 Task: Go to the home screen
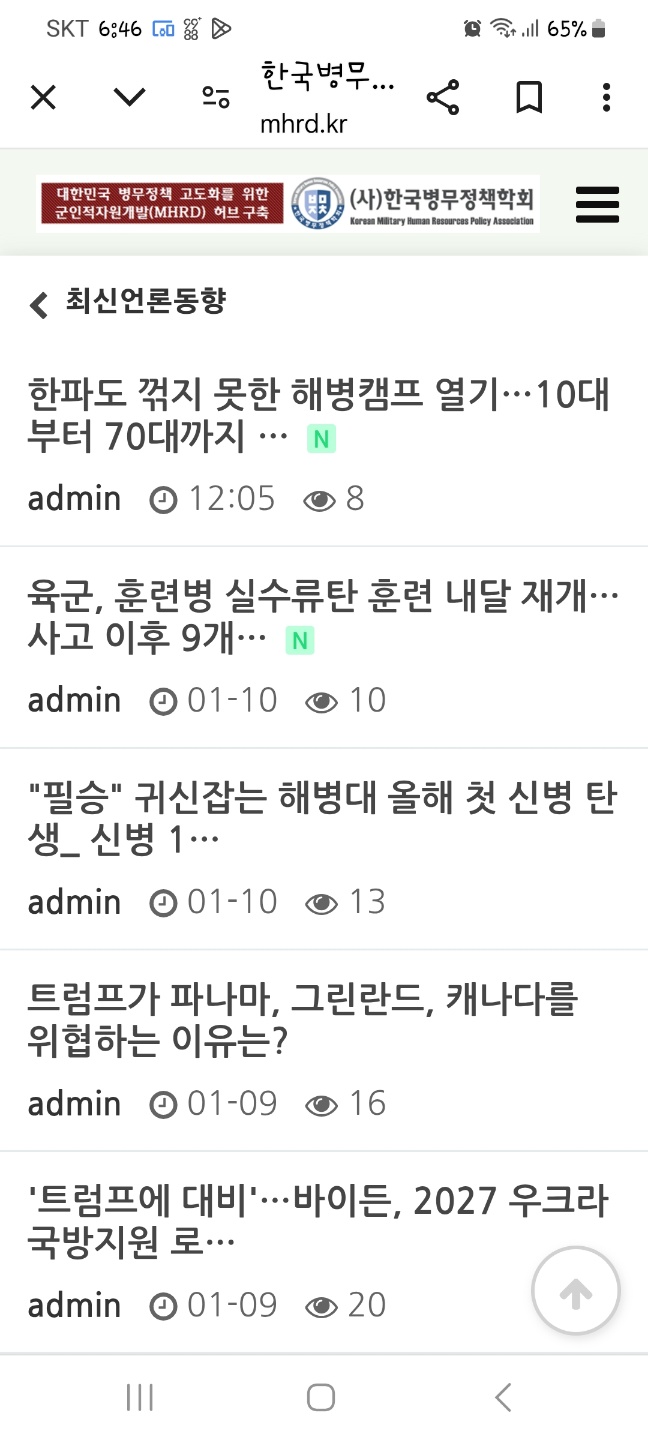pos(321,1397)
